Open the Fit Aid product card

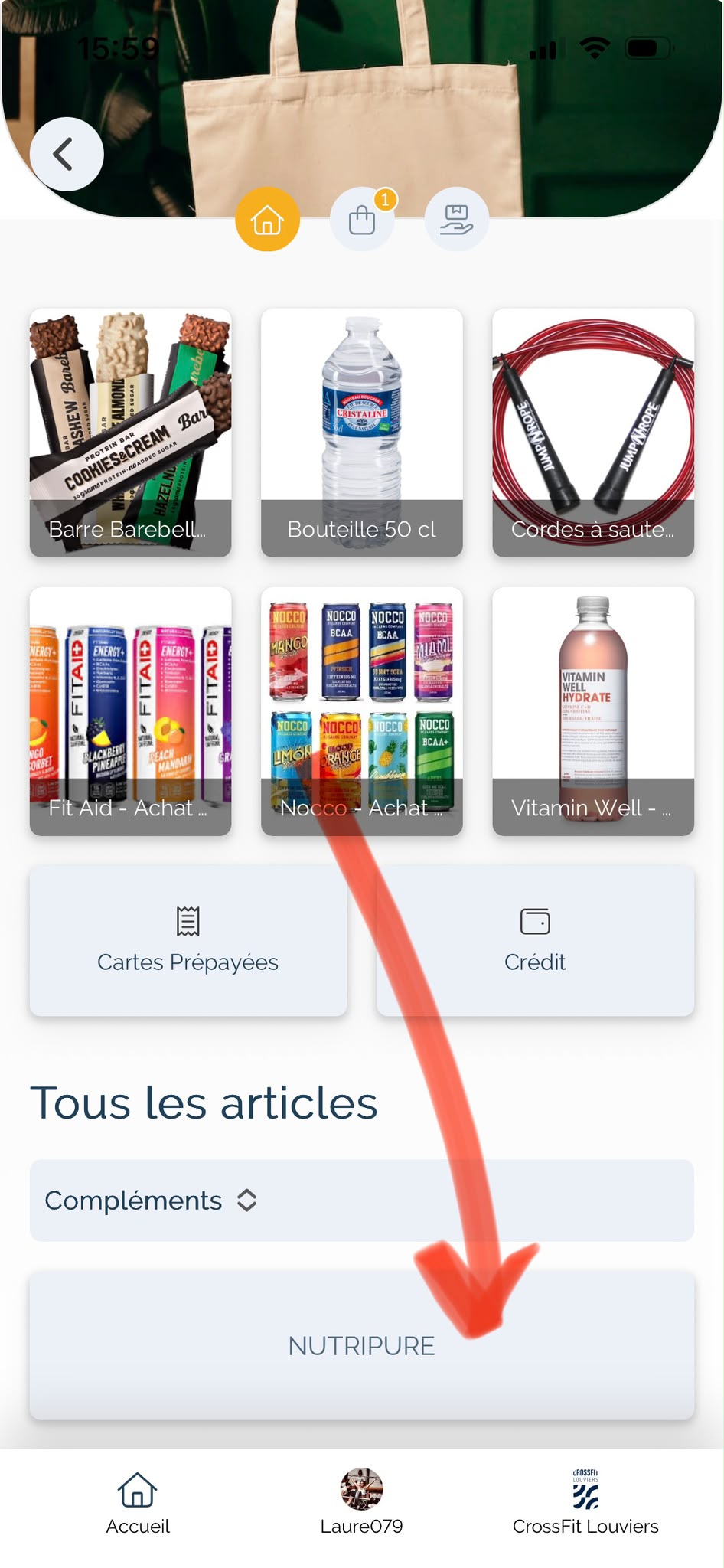pos(131,711)
